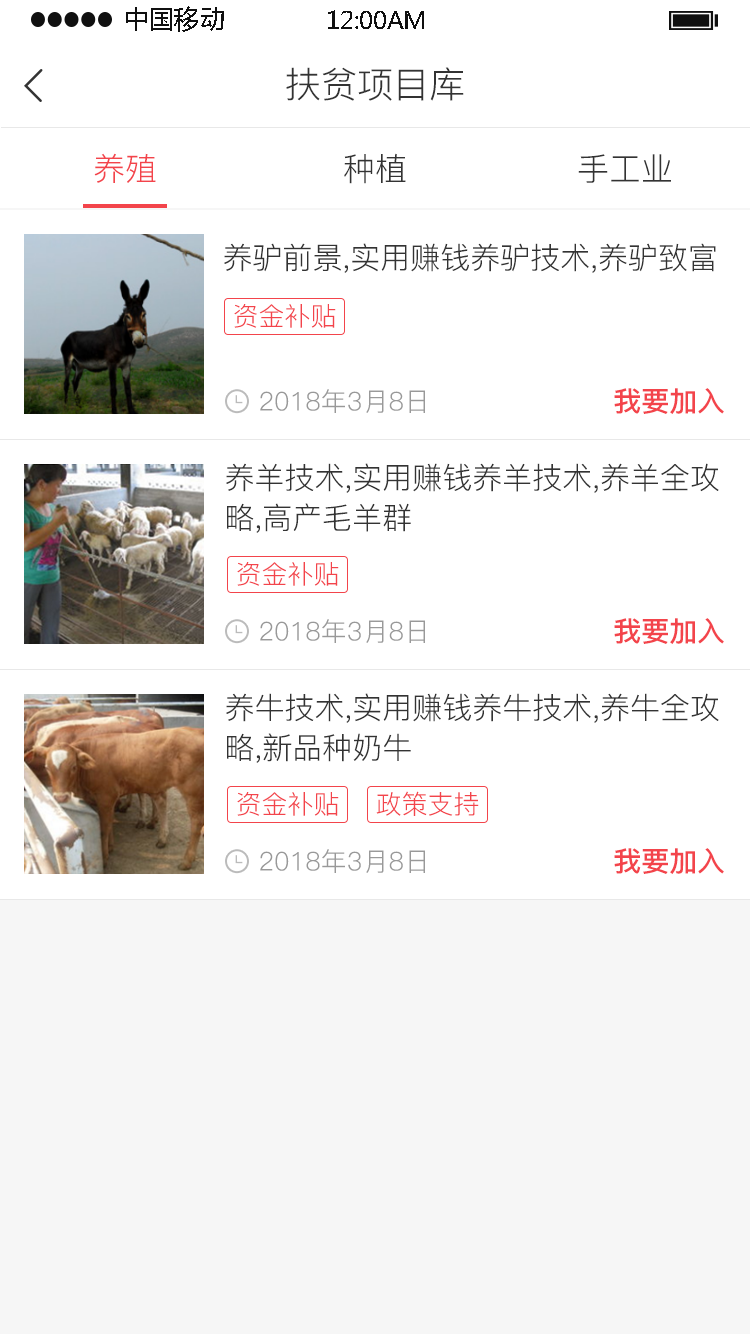Click the 12:00AM time in the status bar
Image resolution: width=750 pixels, height=1334 pixels.
click(x=375, y=19)
